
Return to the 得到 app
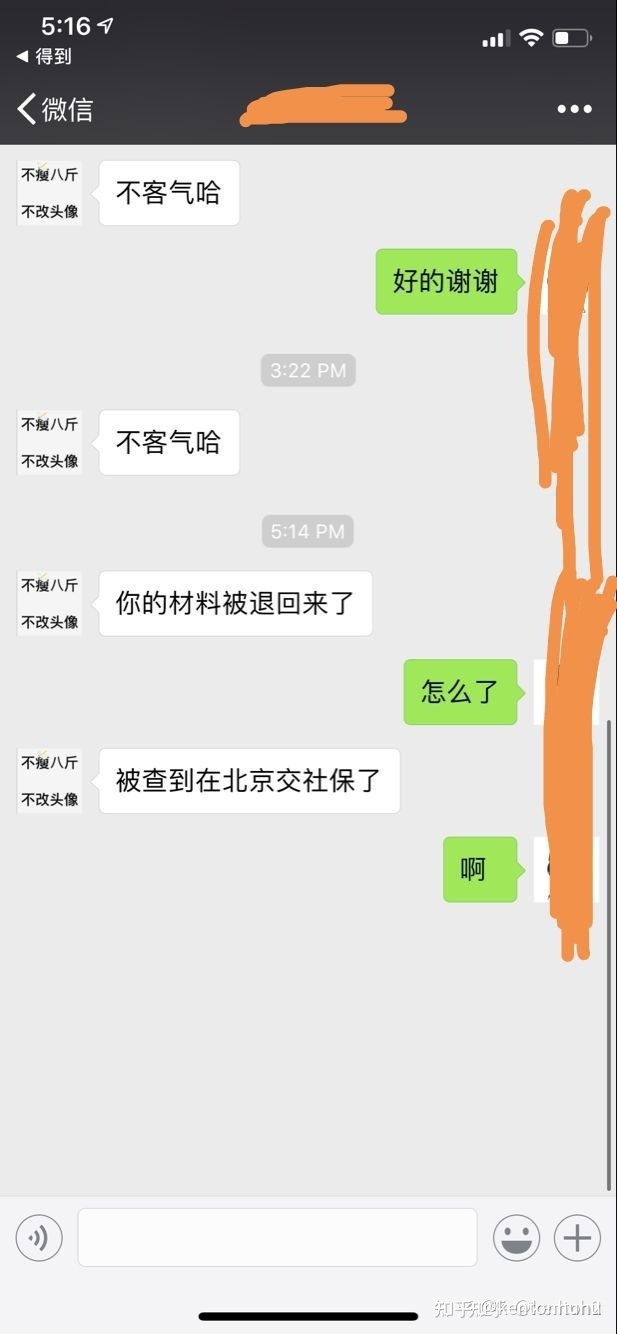(45, 57)
